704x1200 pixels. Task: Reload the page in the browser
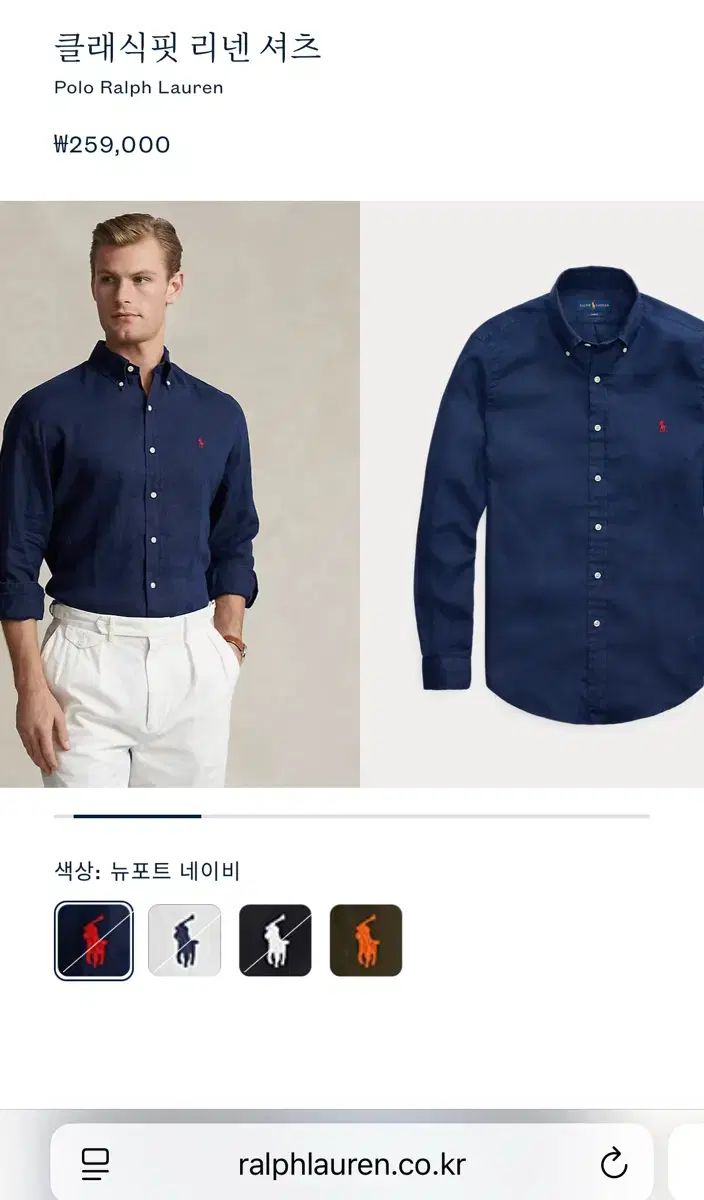[x=613, y=1164]
